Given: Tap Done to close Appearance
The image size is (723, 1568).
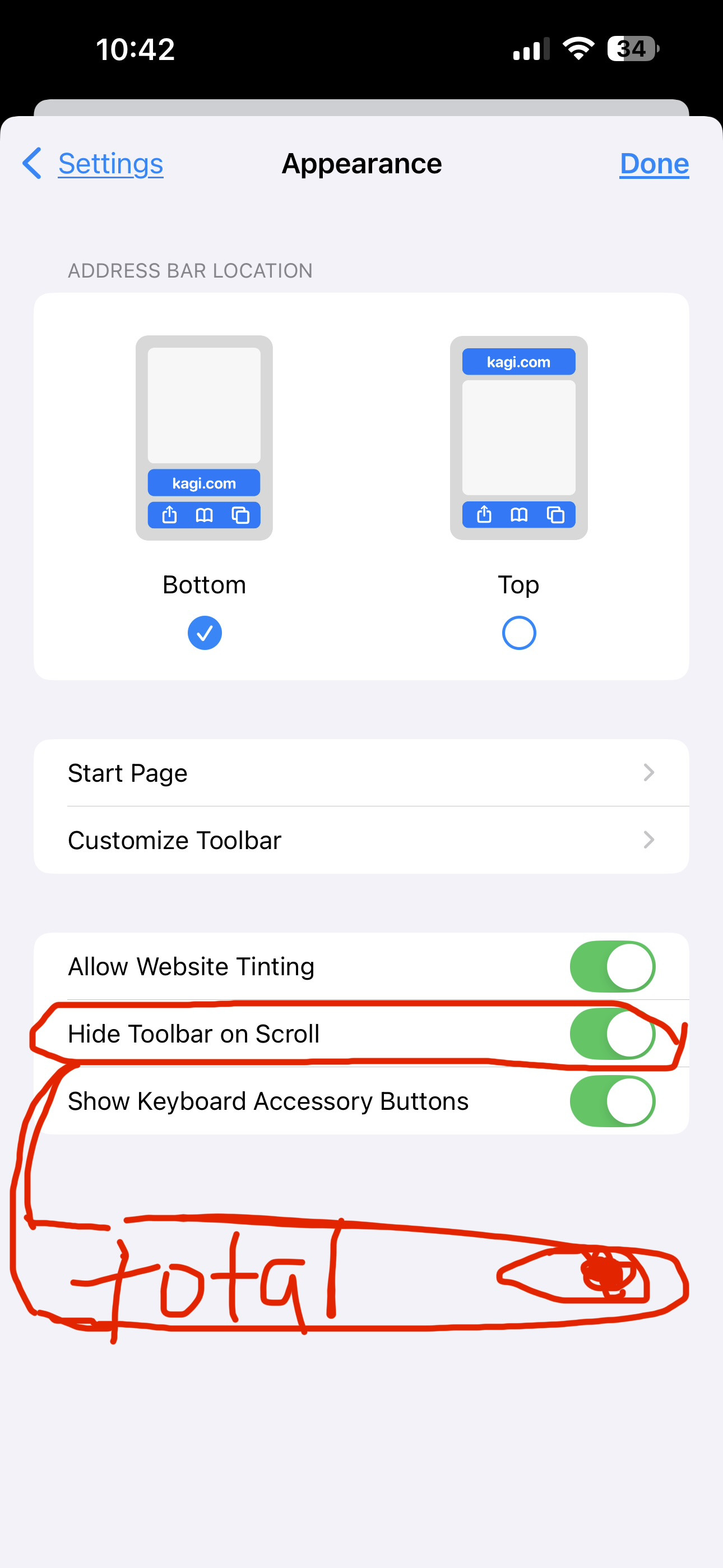Looking at the screenshot, I should [654, 163].
